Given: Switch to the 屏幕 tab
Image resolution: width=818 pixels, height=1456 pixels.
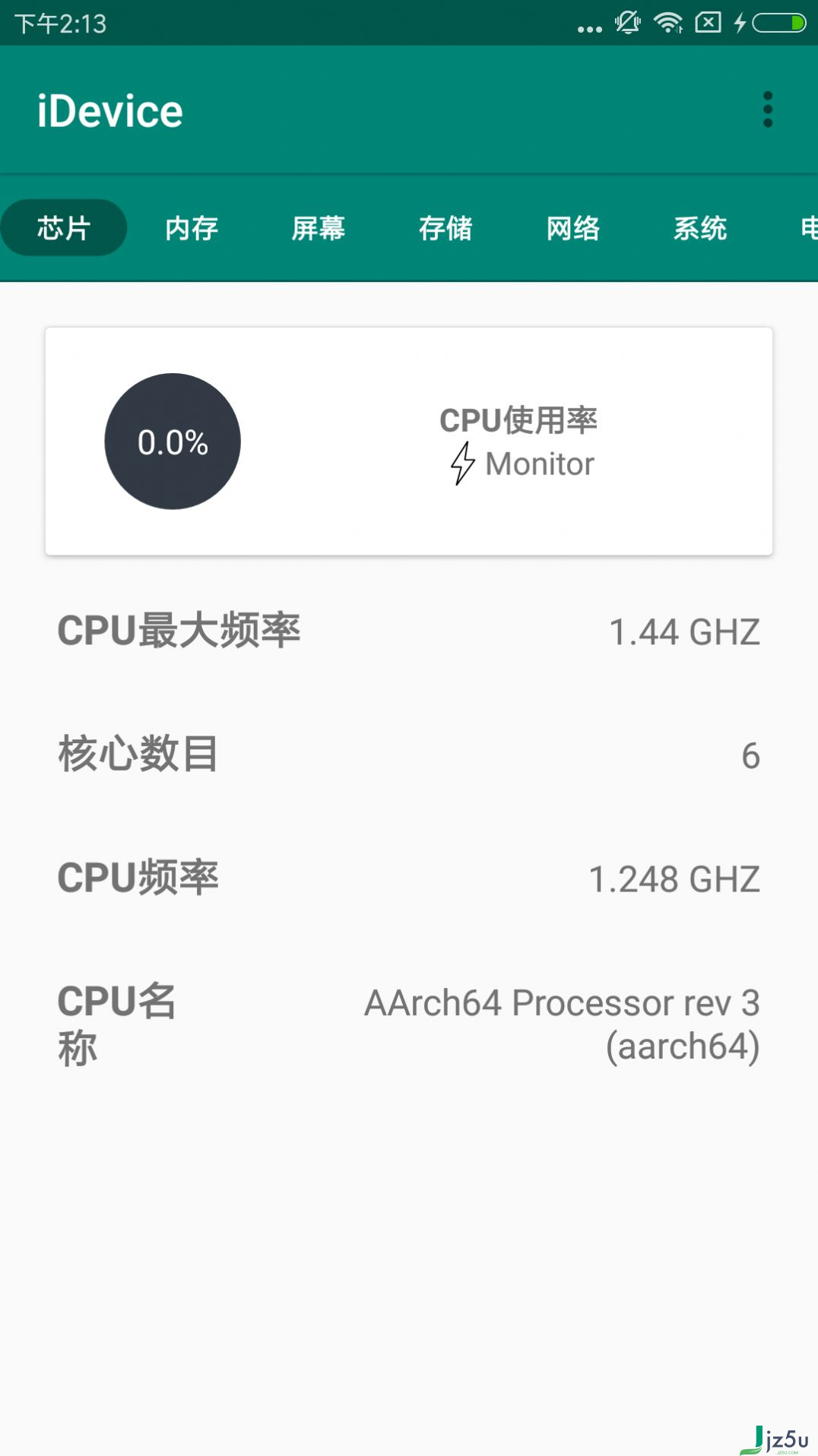Looking at the screenshot, I should click(x=319, y=228).
